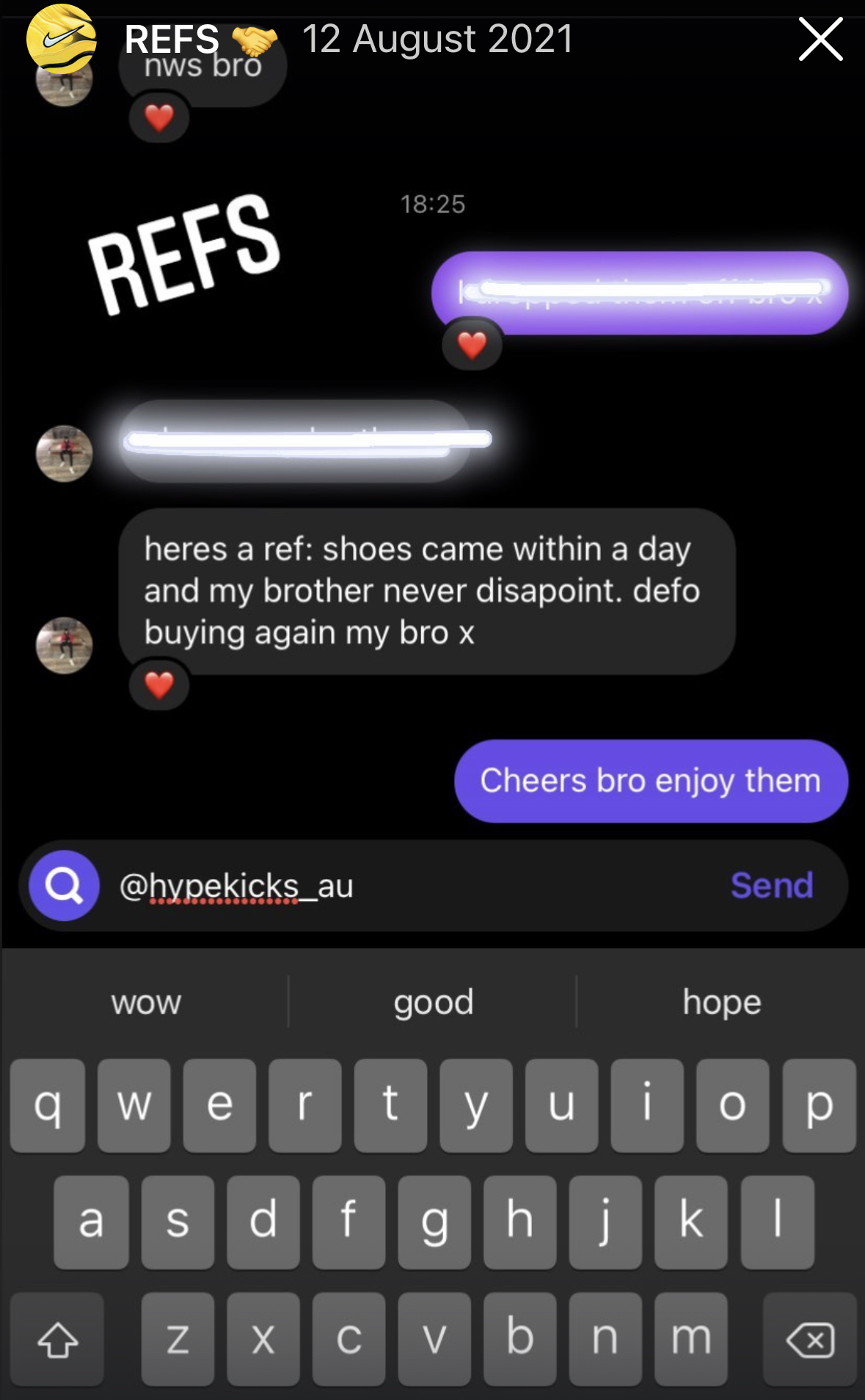Tap the Cheers bro enjoy them bubble
865x1400 pixels.
tap(650, 781)
